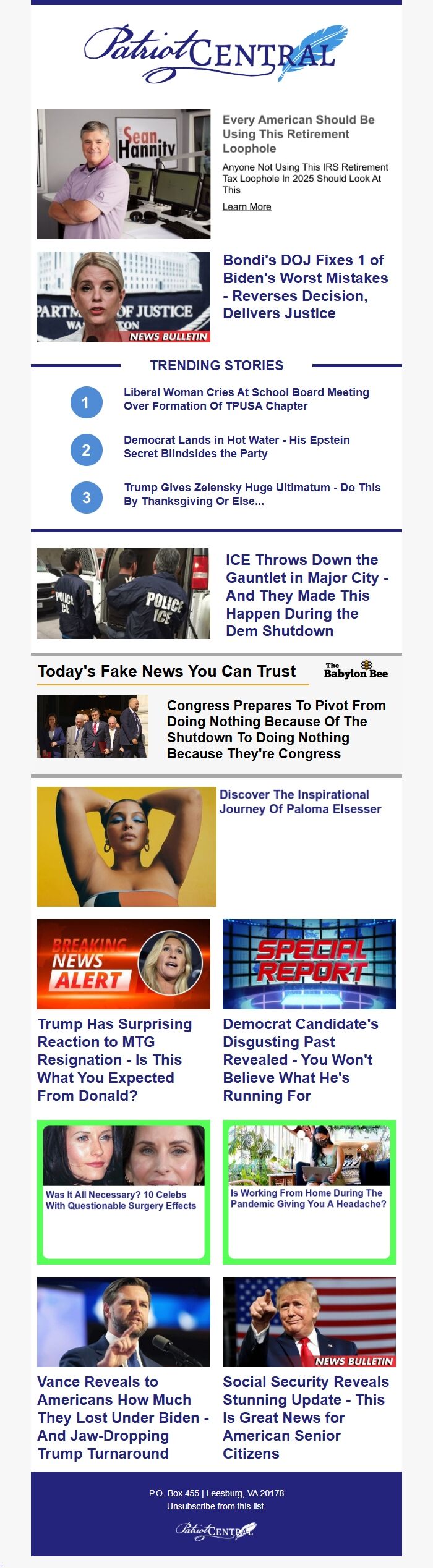Open the ICE gauntlet headline
433x1568 pixels.
(307, 595)
